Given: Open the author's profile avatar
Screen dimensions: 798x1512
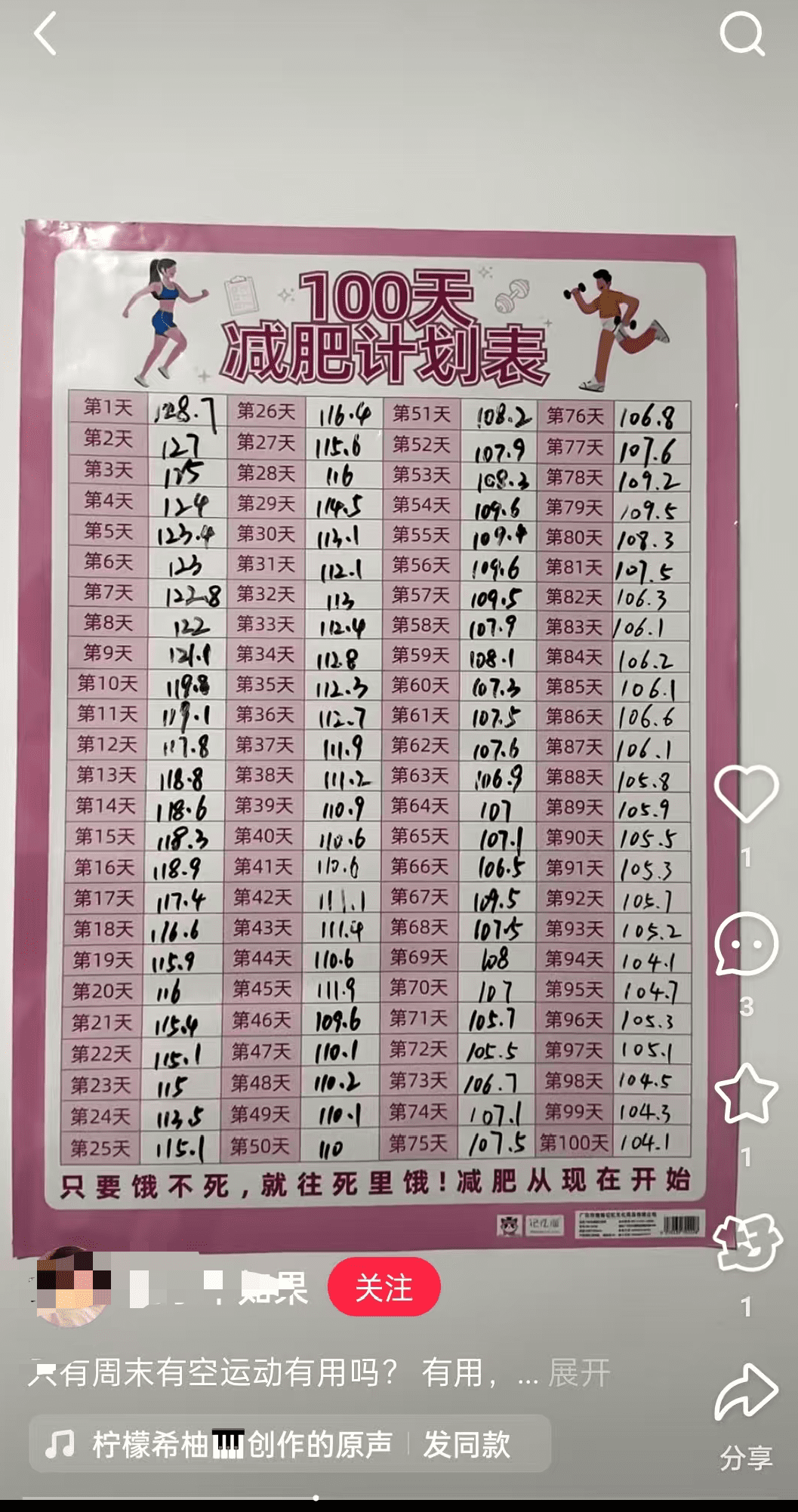Looking at the screenshot, I should 72,1287.
